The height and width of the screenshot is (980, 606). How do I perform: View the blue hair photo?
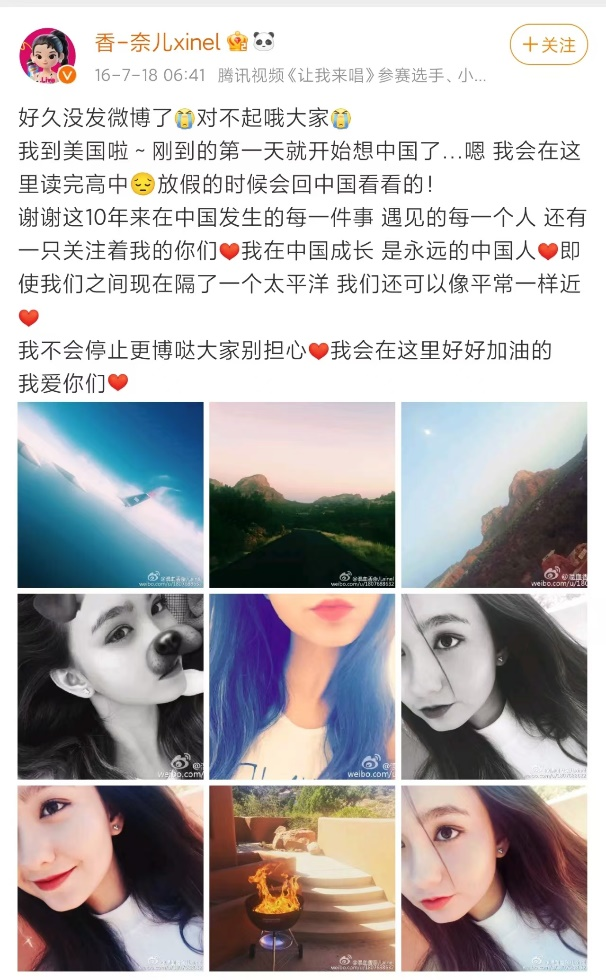[x=302, y=686]
